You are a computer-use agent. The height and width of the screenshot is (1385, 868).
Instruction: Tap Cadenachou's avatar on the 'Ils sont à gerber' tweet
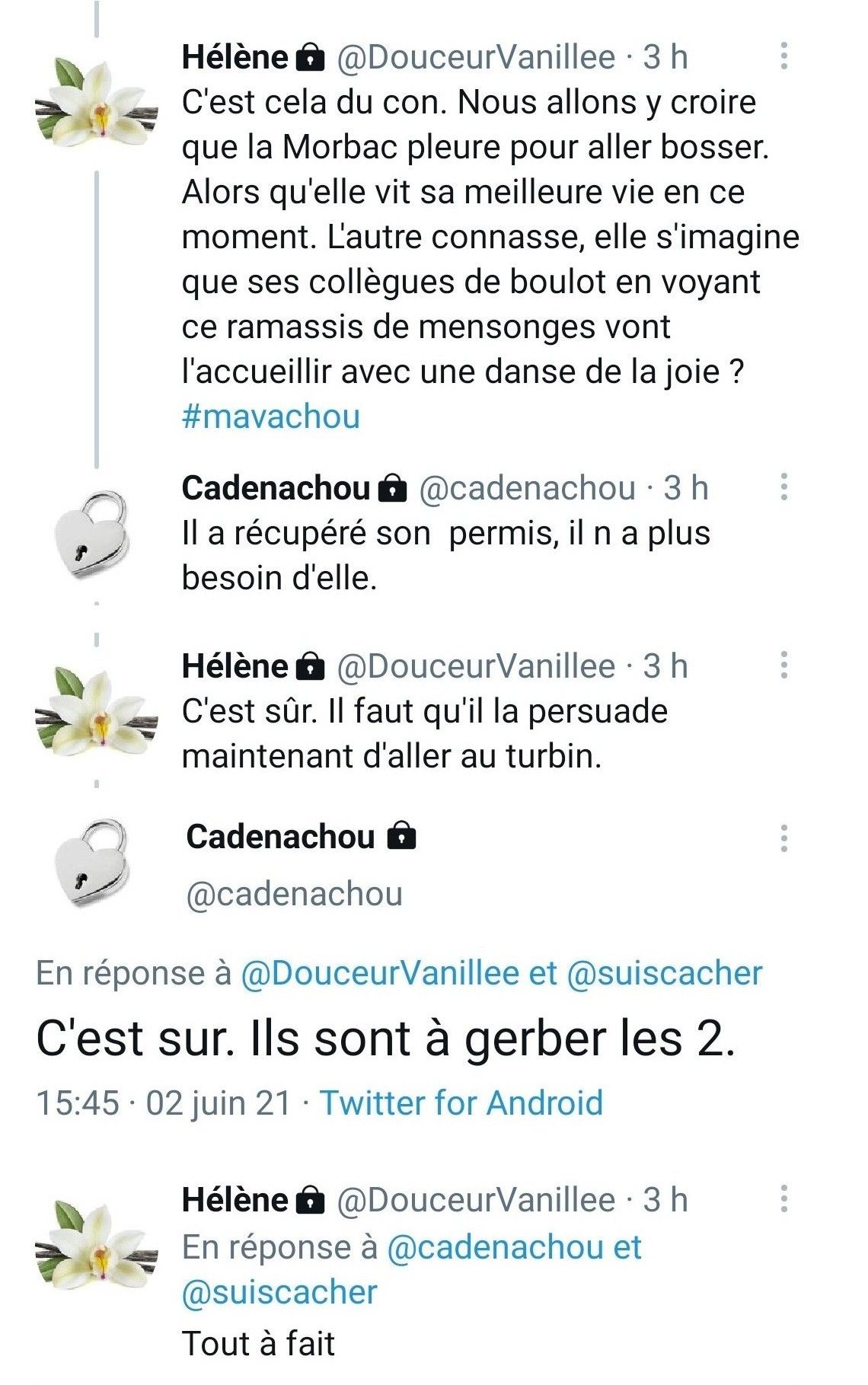click(91, 862)
